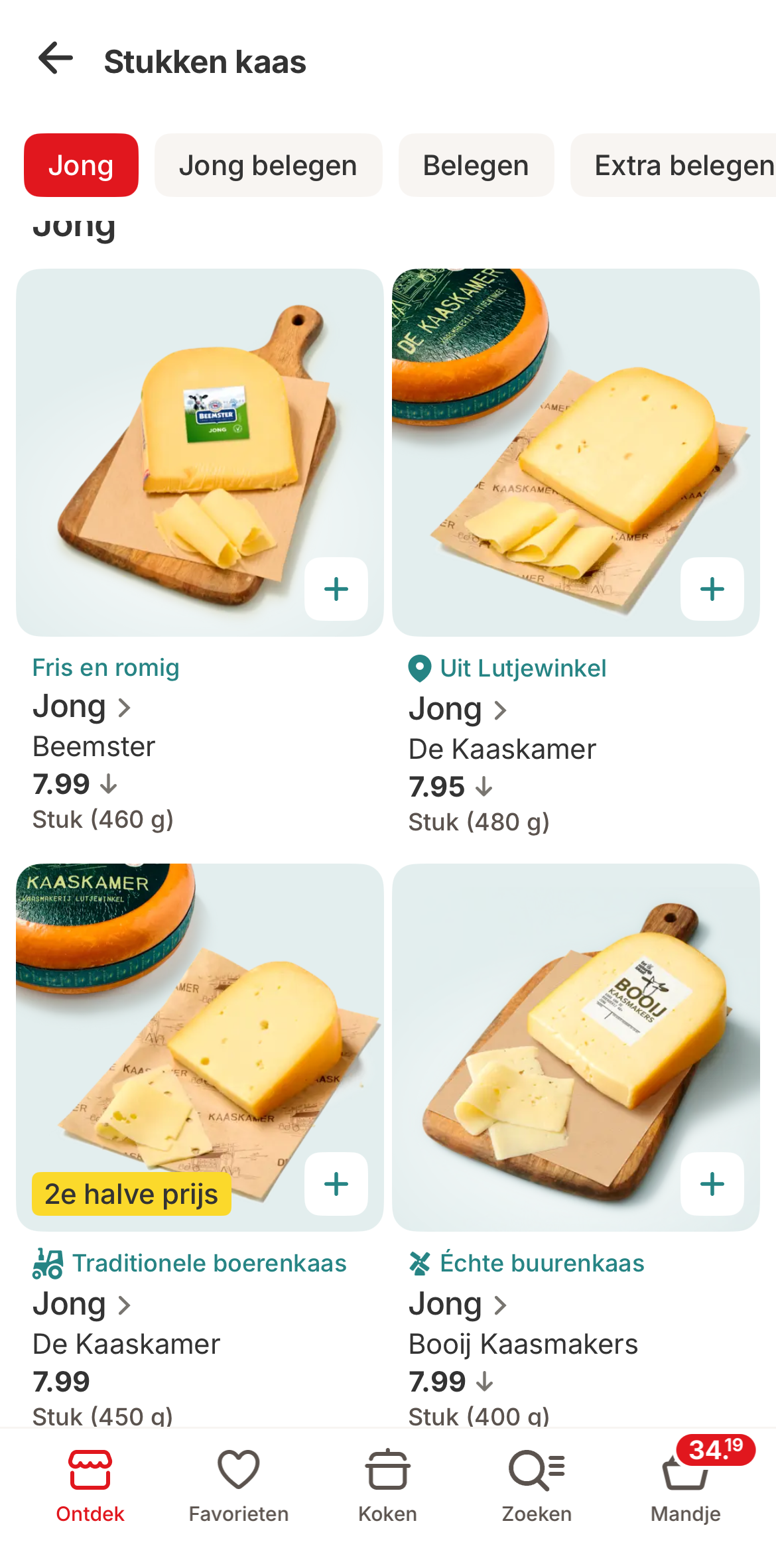Add Booij Kaasmakers Jong to basket
Image resolution: width=776 pixels, height=1568 pixels.
click(x=712, y=1184)
